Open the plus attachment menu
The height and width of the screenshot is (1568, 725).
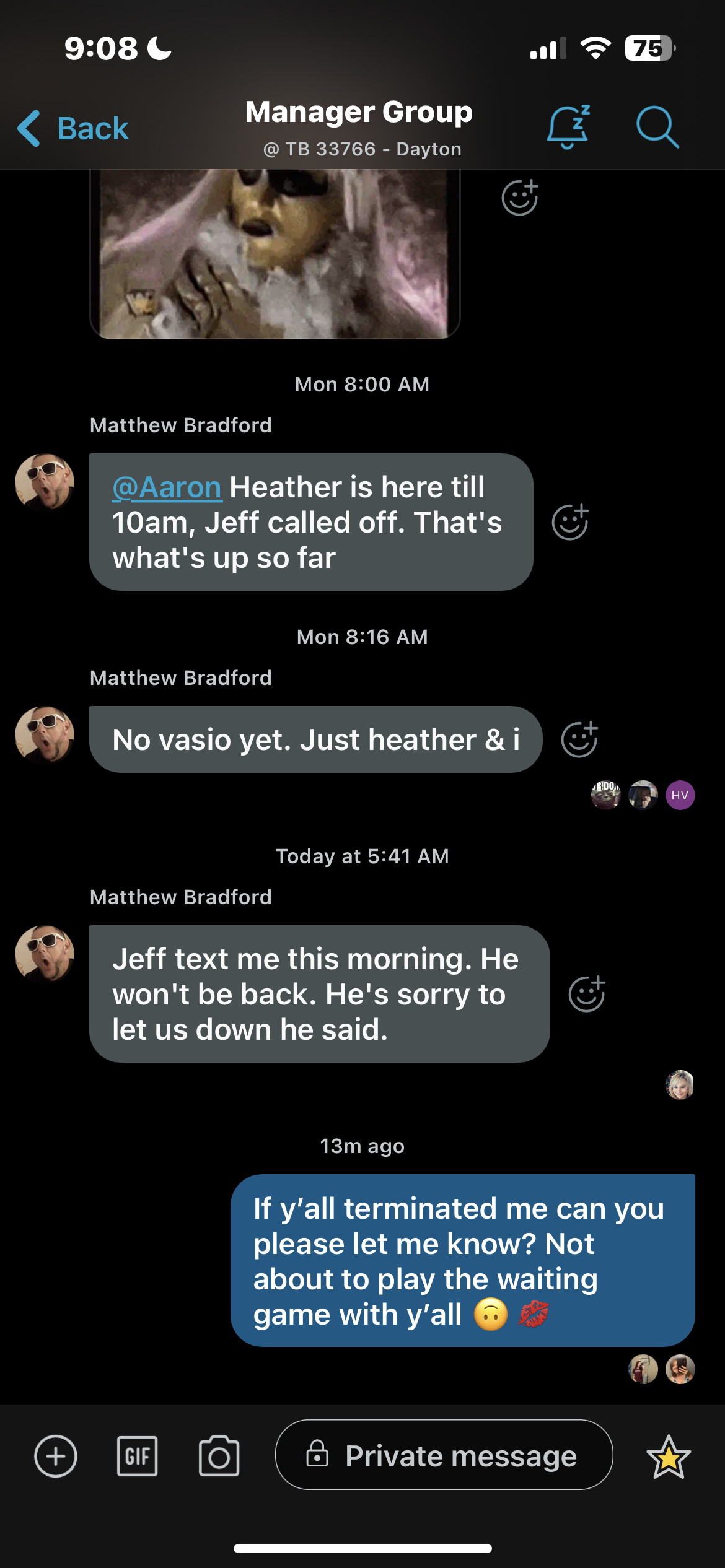tap(56, 1456)
